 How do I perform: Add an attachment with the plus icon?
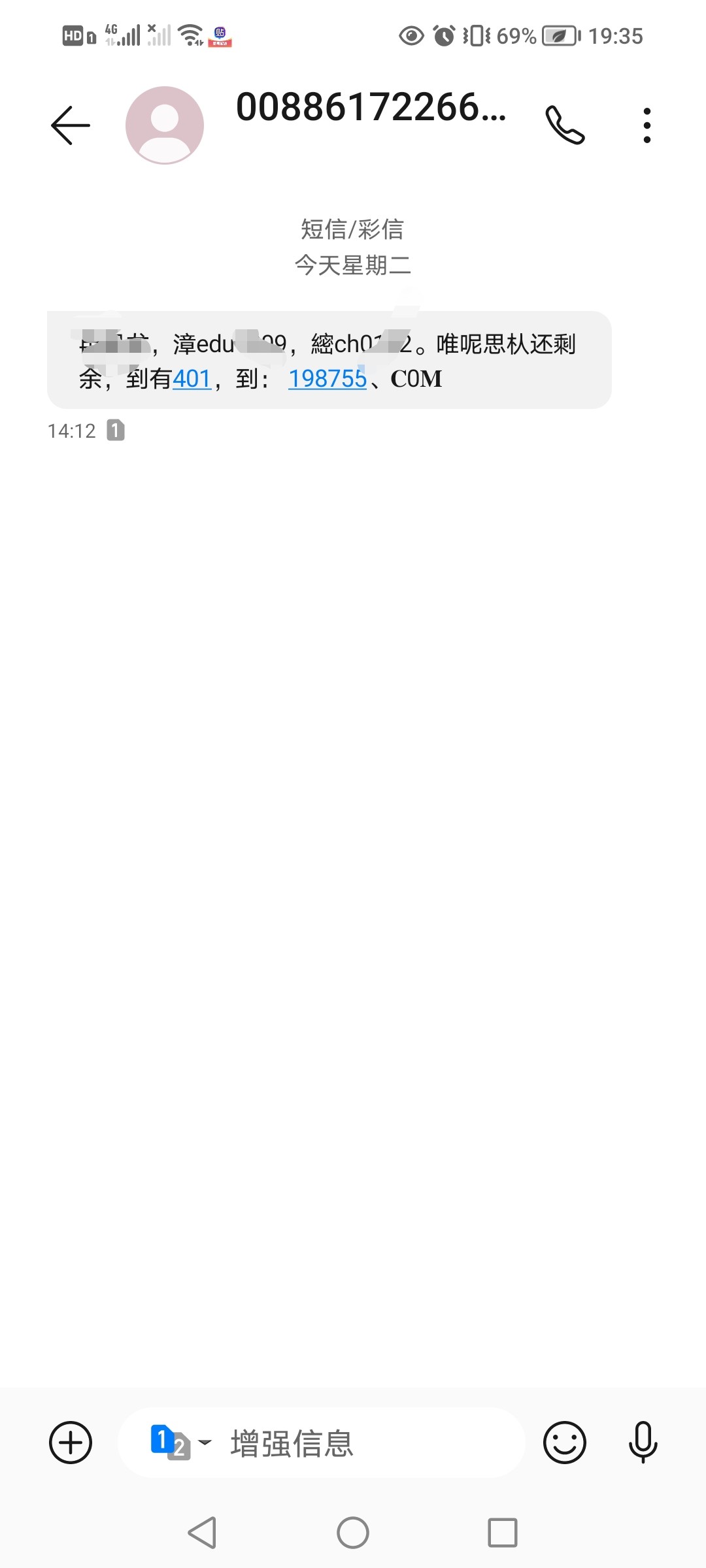[71, 1443]
